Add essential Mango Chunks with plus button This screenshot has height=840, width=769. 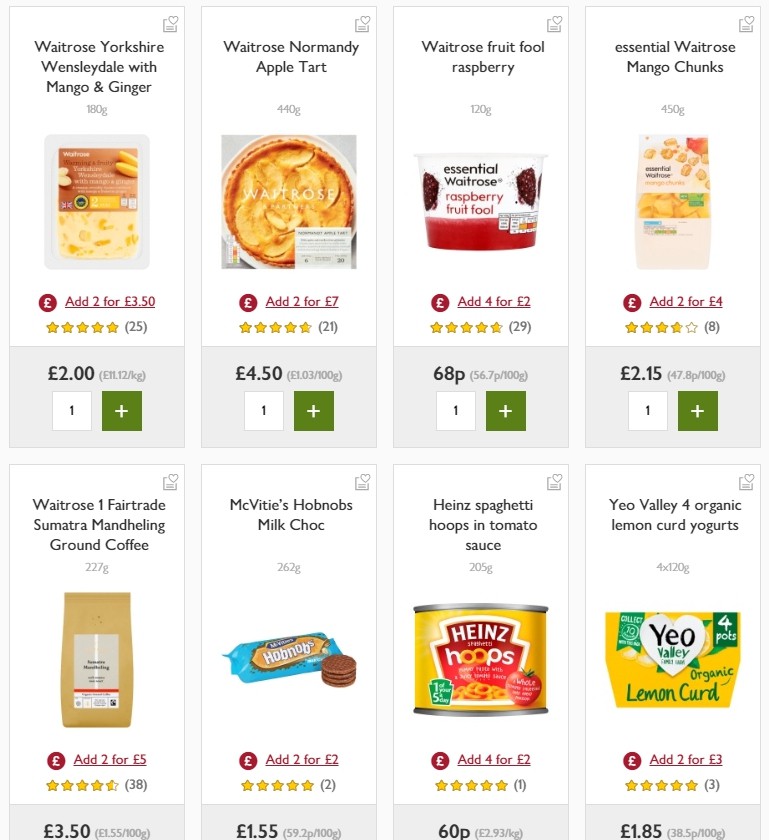[x=698, y=410]
